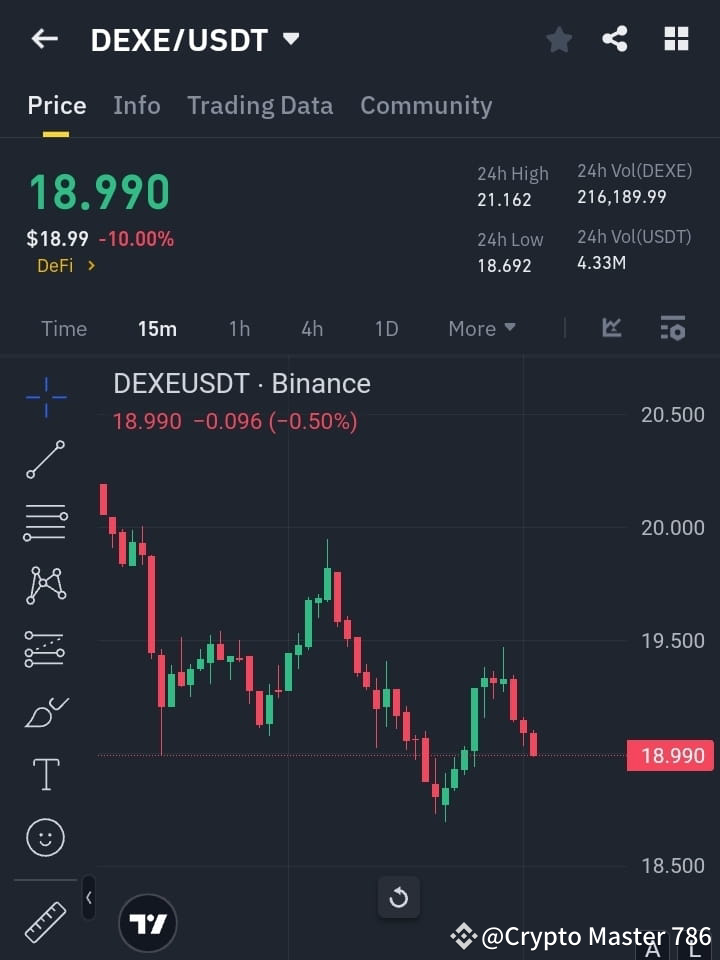Star DEXE/USDT as a favorite
The height and width of the screenshot is (960, 720).
tap(558, 39)
